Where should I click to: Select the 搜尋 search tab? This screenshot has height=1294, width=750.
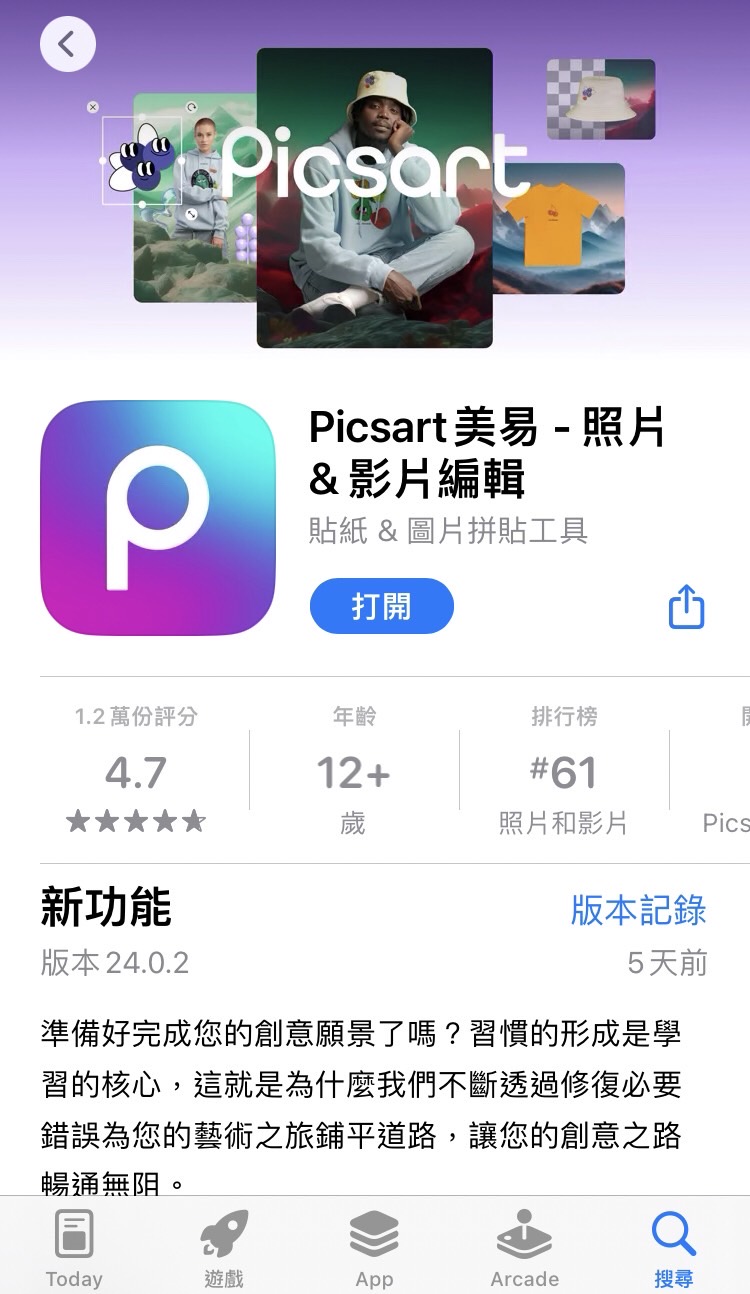673,1247
